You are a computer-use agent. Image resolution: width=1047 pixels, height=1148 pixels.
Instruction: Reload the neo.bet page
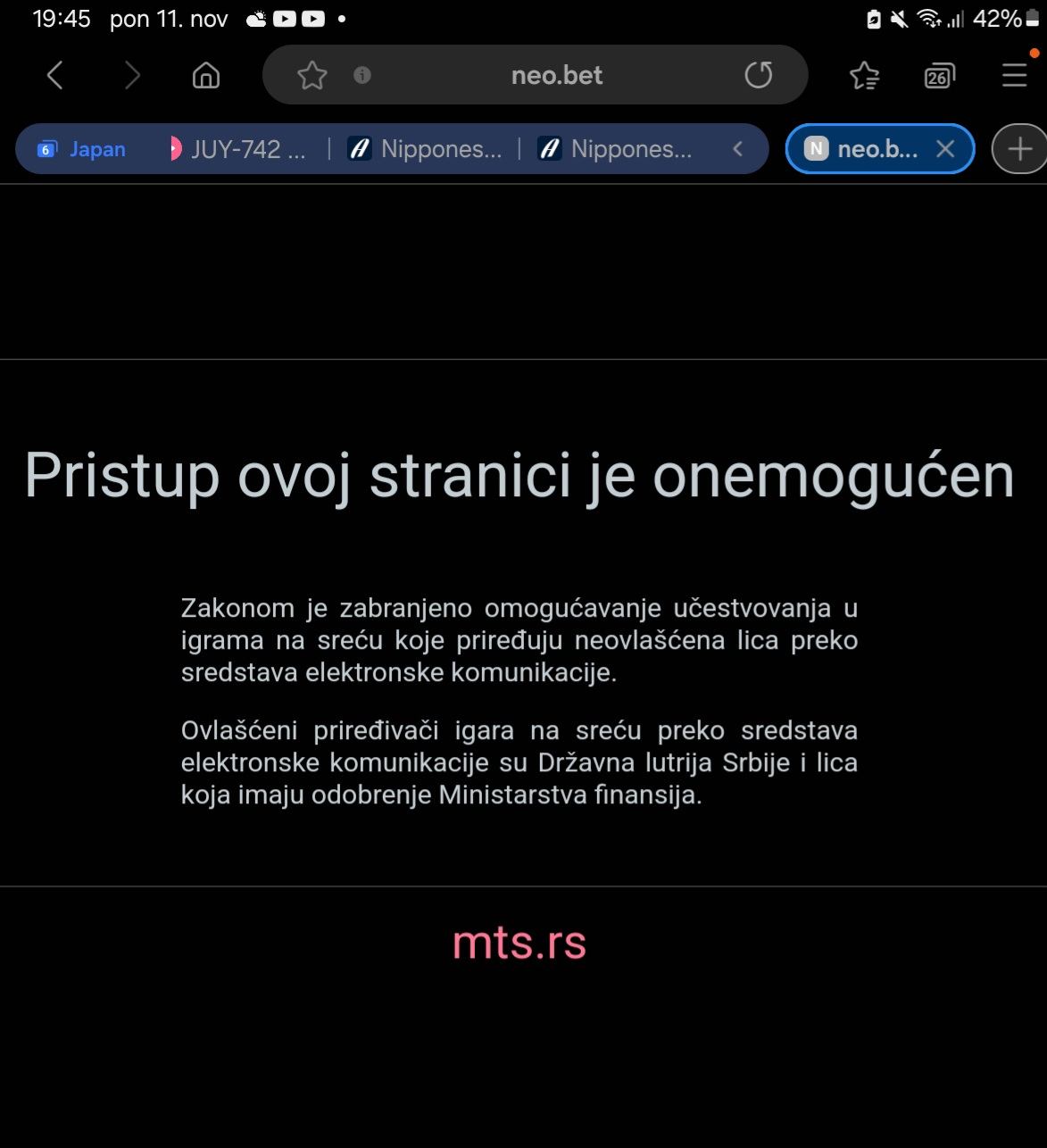click(758, 75)
